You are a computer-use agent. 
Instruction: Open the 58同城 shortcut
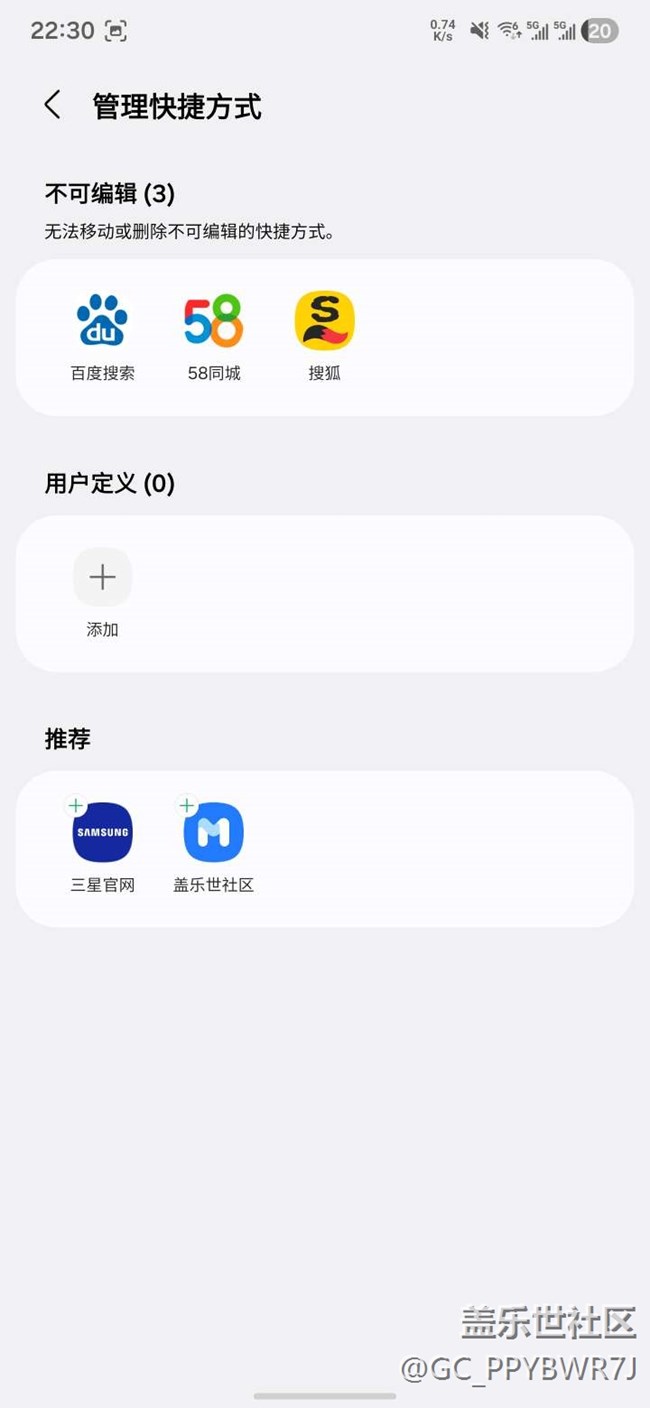(213, 321)
